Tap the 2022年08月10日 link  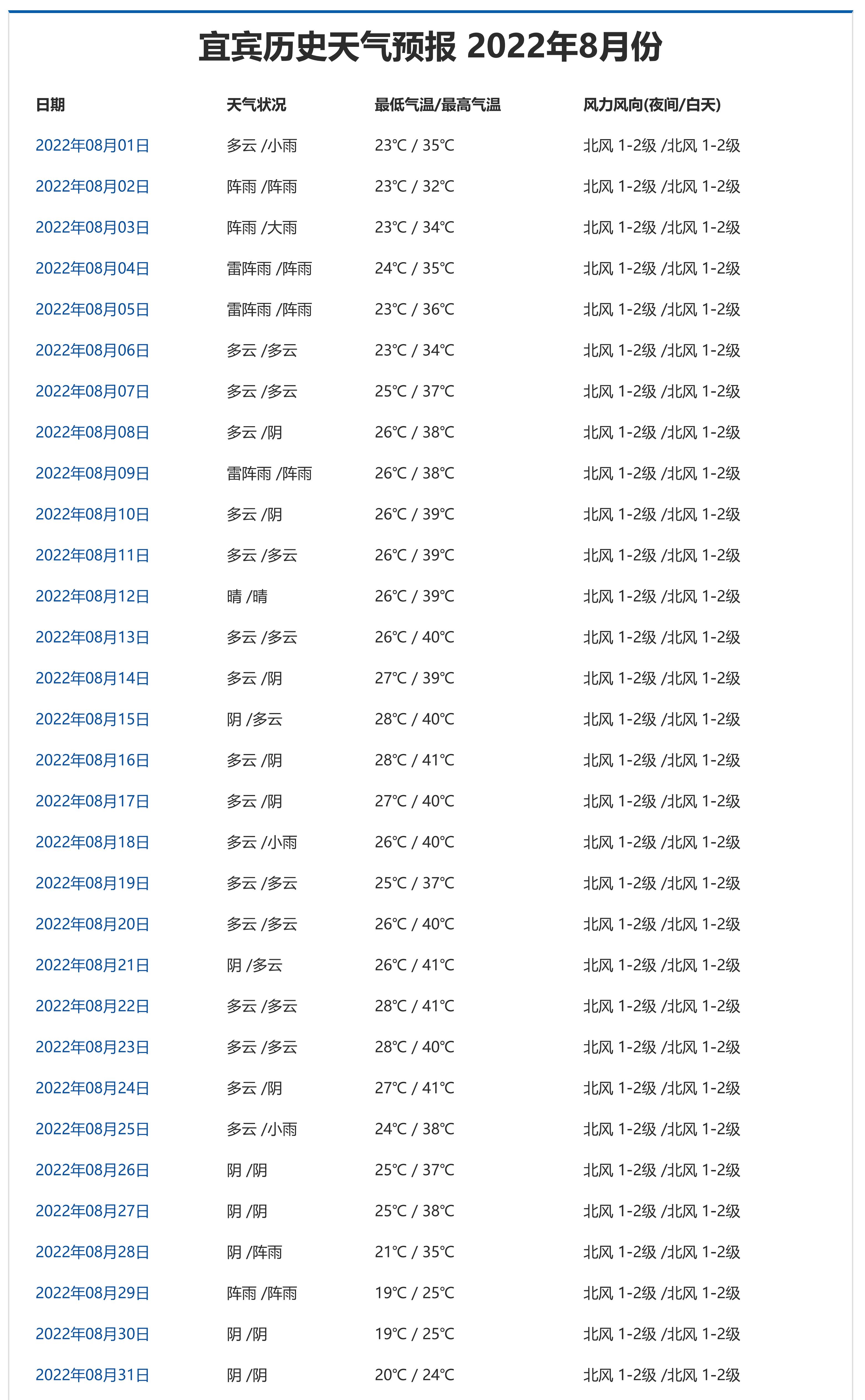92,514
